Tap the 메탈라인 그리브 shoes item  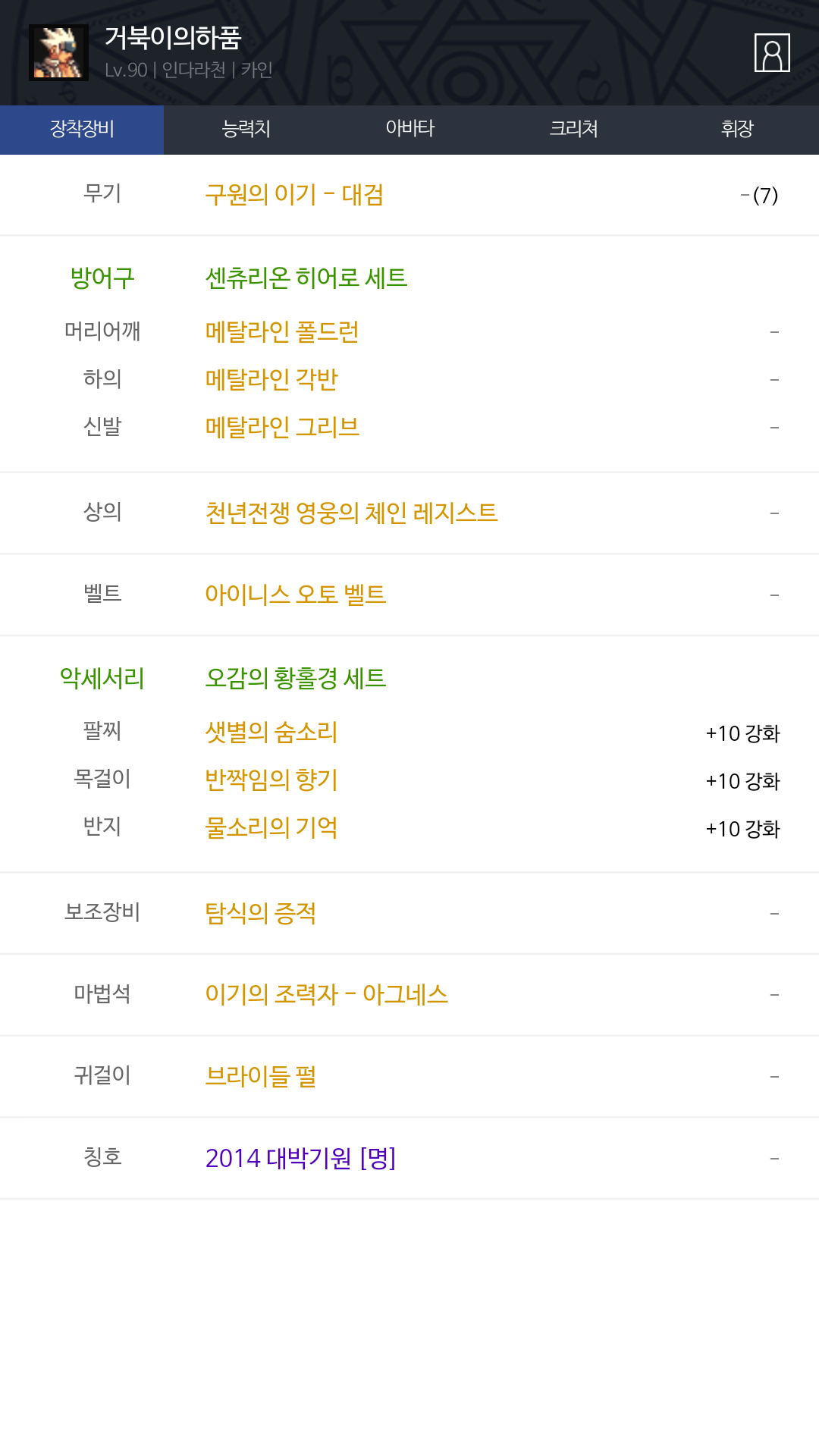tap(282, 427)
